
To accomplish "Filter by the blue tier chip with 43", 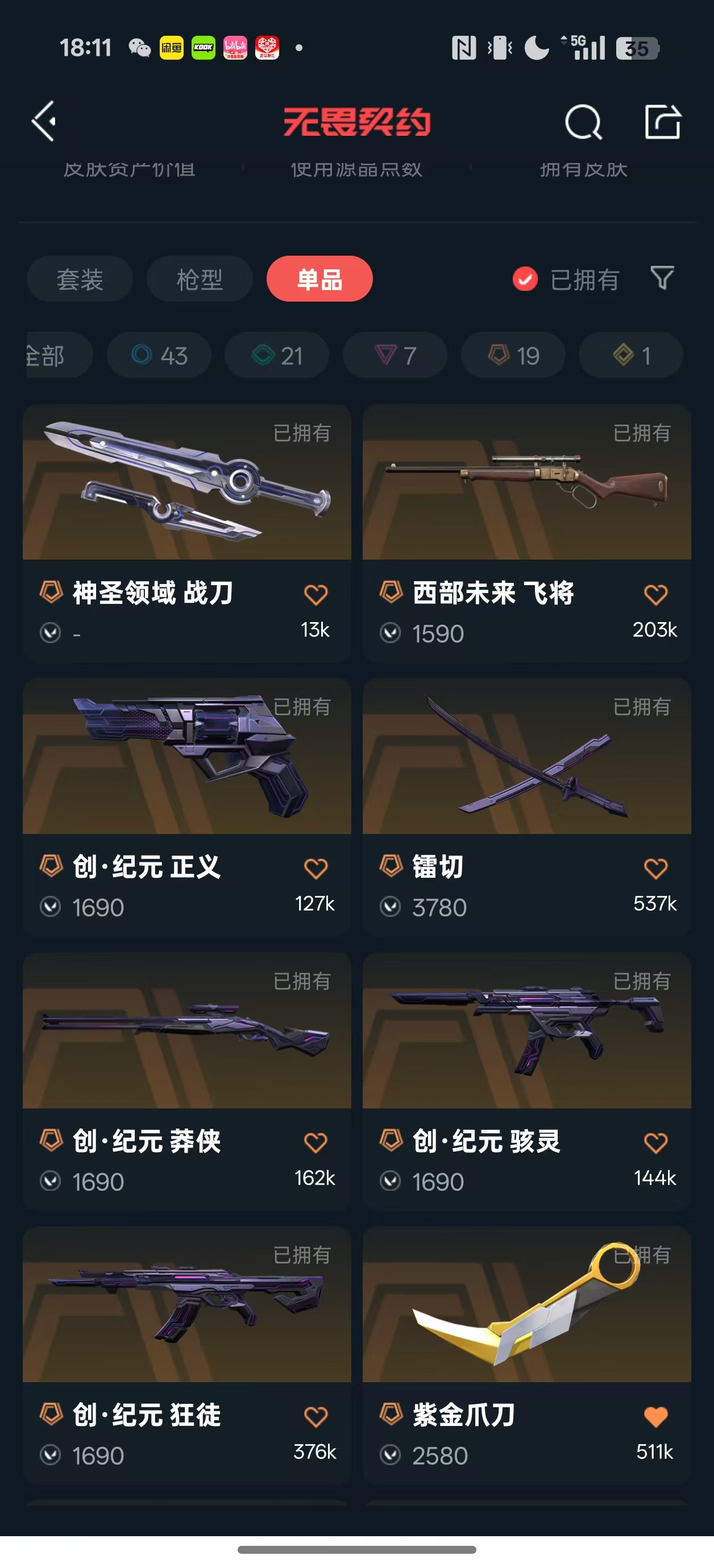I will [x=160, y=356].
